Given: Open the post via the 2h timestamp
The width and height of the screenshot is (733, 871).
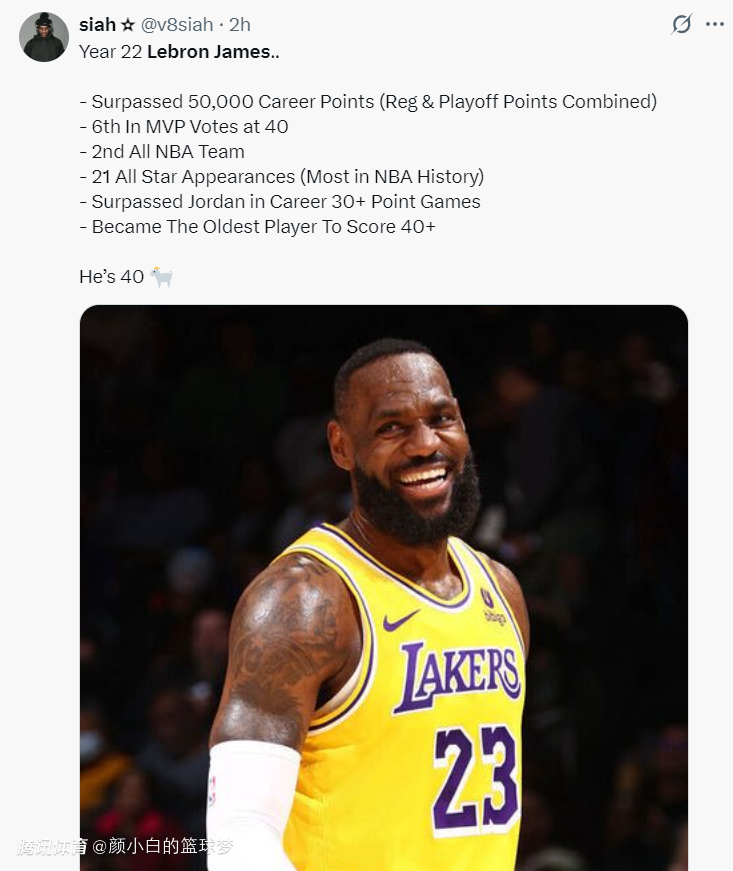Looking at the screenshot, I should 240,24.
